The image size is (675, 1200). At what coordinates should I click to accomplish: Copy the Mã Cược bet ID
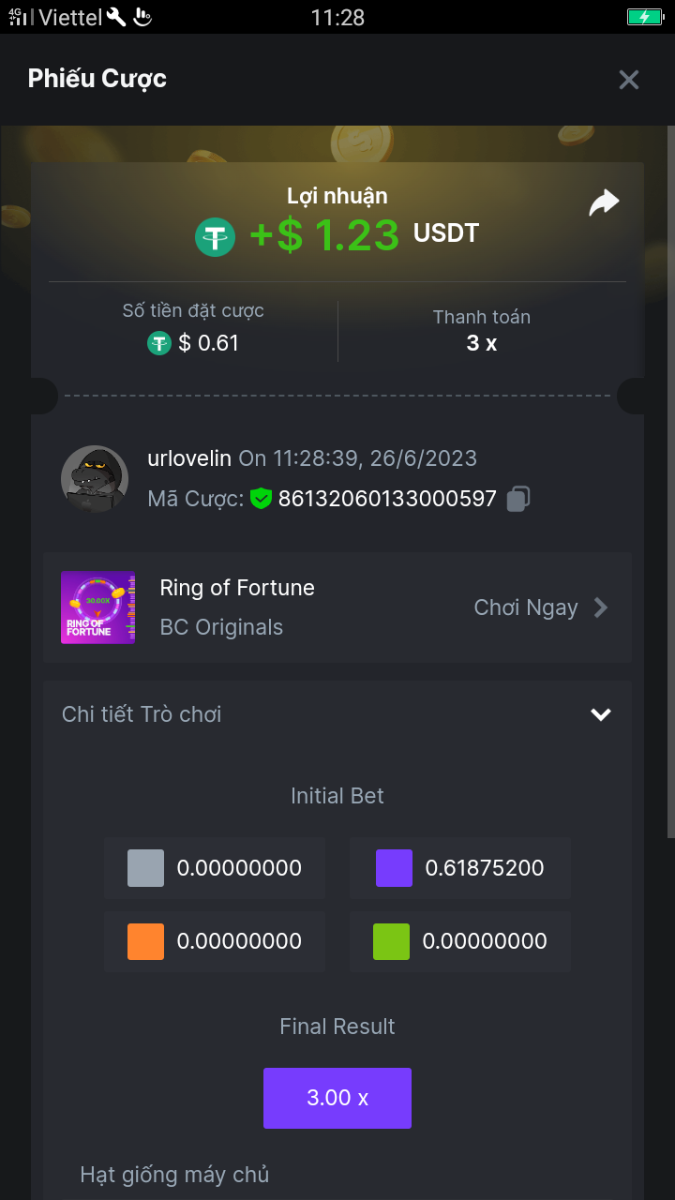click(x=518, y=499)
